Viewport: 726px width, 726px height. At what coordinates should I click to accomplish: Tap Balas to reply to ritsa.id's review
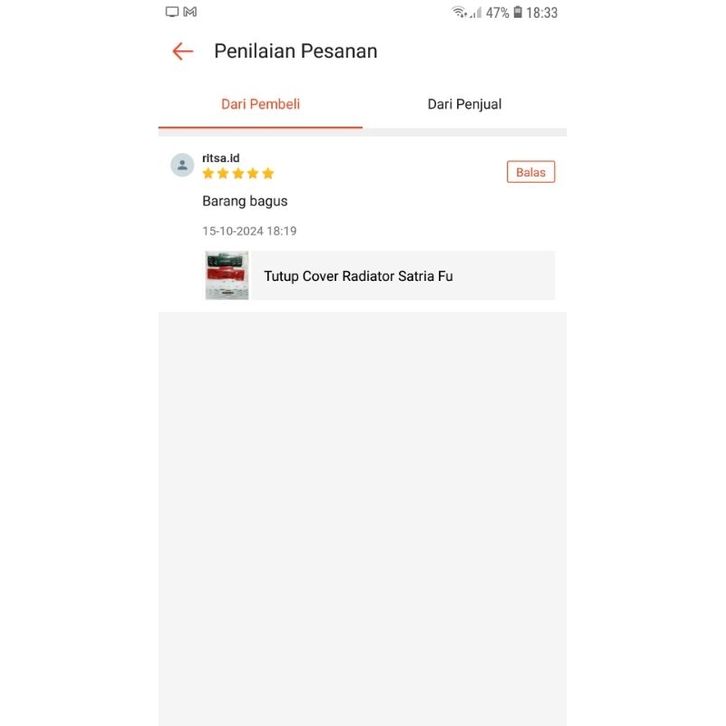[530, 172]
